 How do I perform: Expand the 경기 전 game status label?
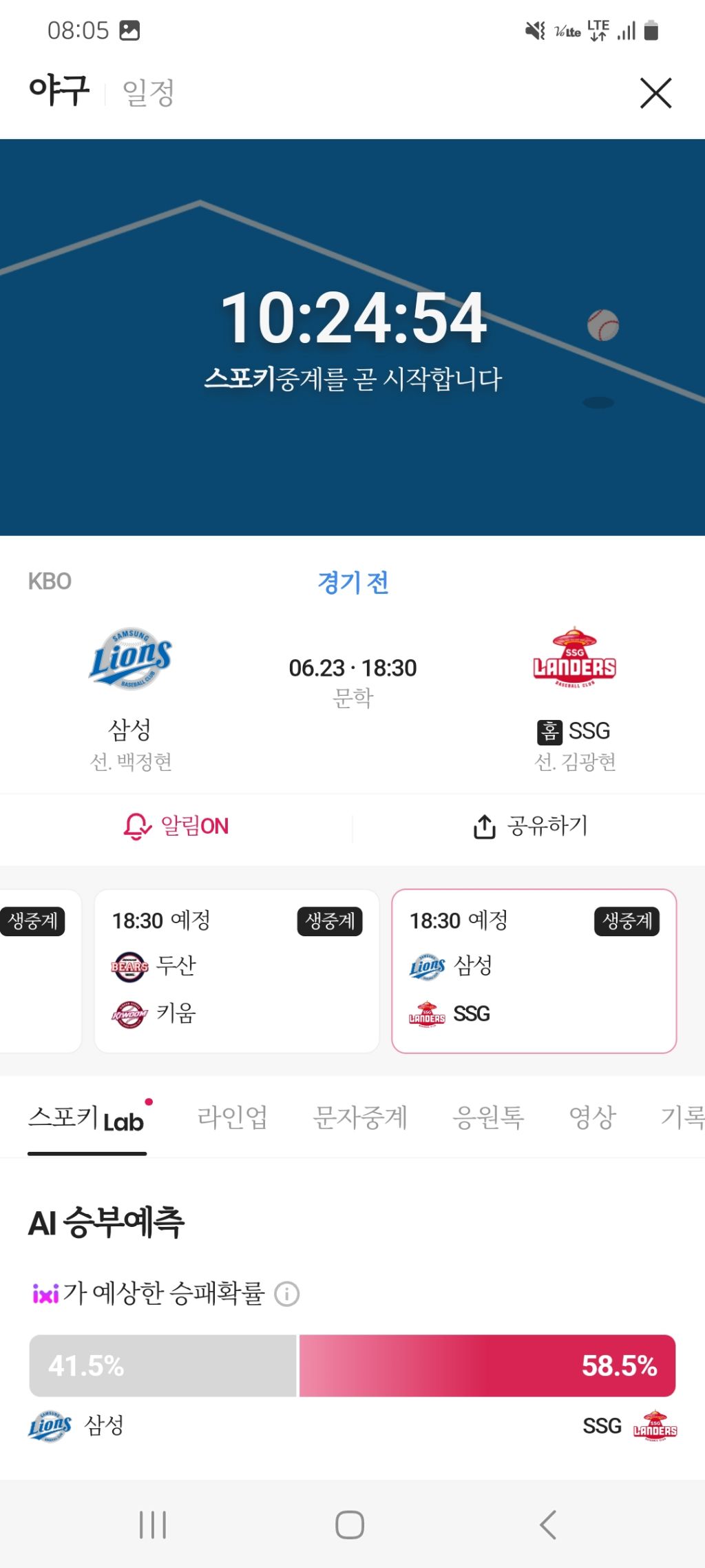tap(352, 582)
